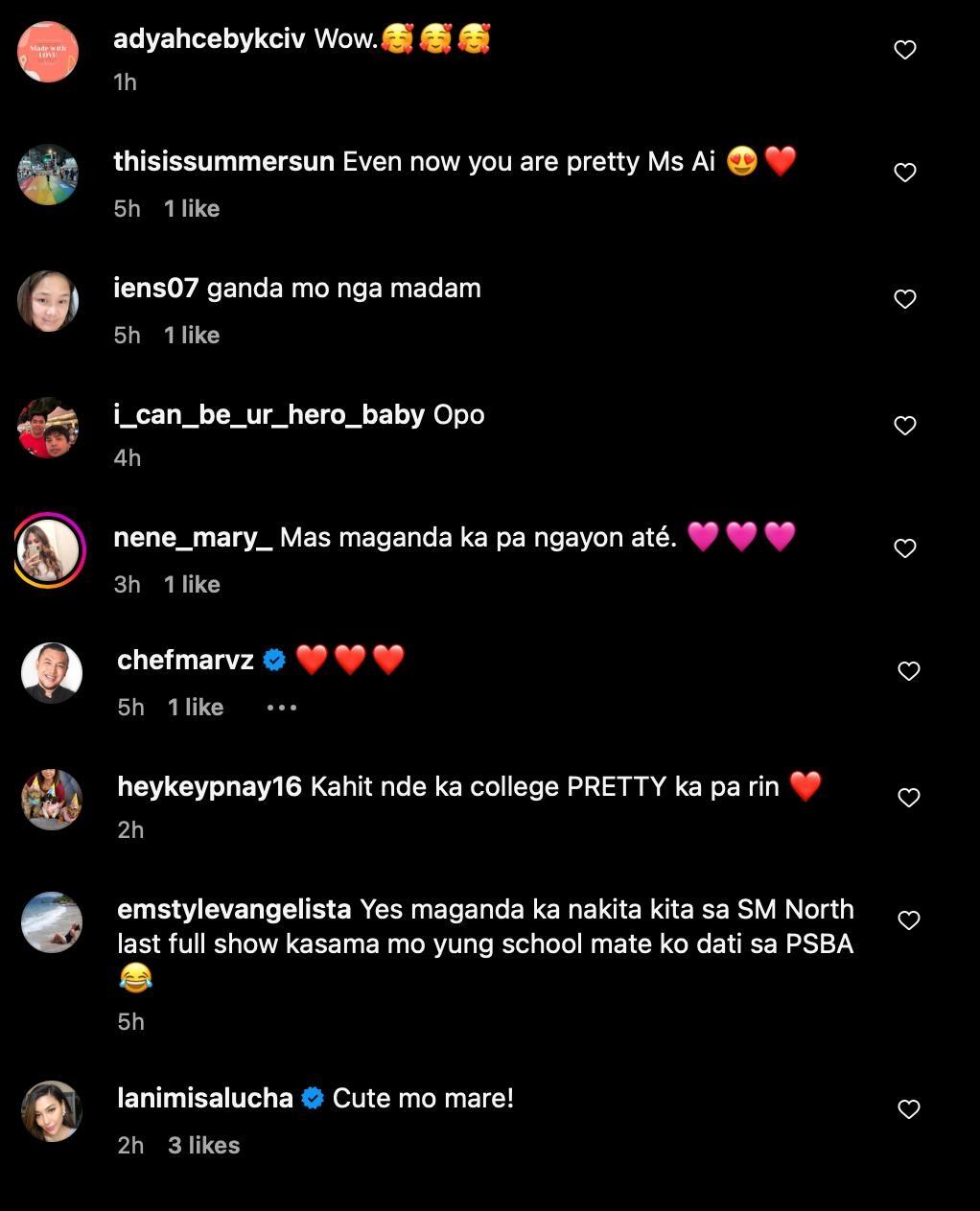This screenshot has height=1211, width=980.
Task: Like iens07's comment
Action: point(904,299)
